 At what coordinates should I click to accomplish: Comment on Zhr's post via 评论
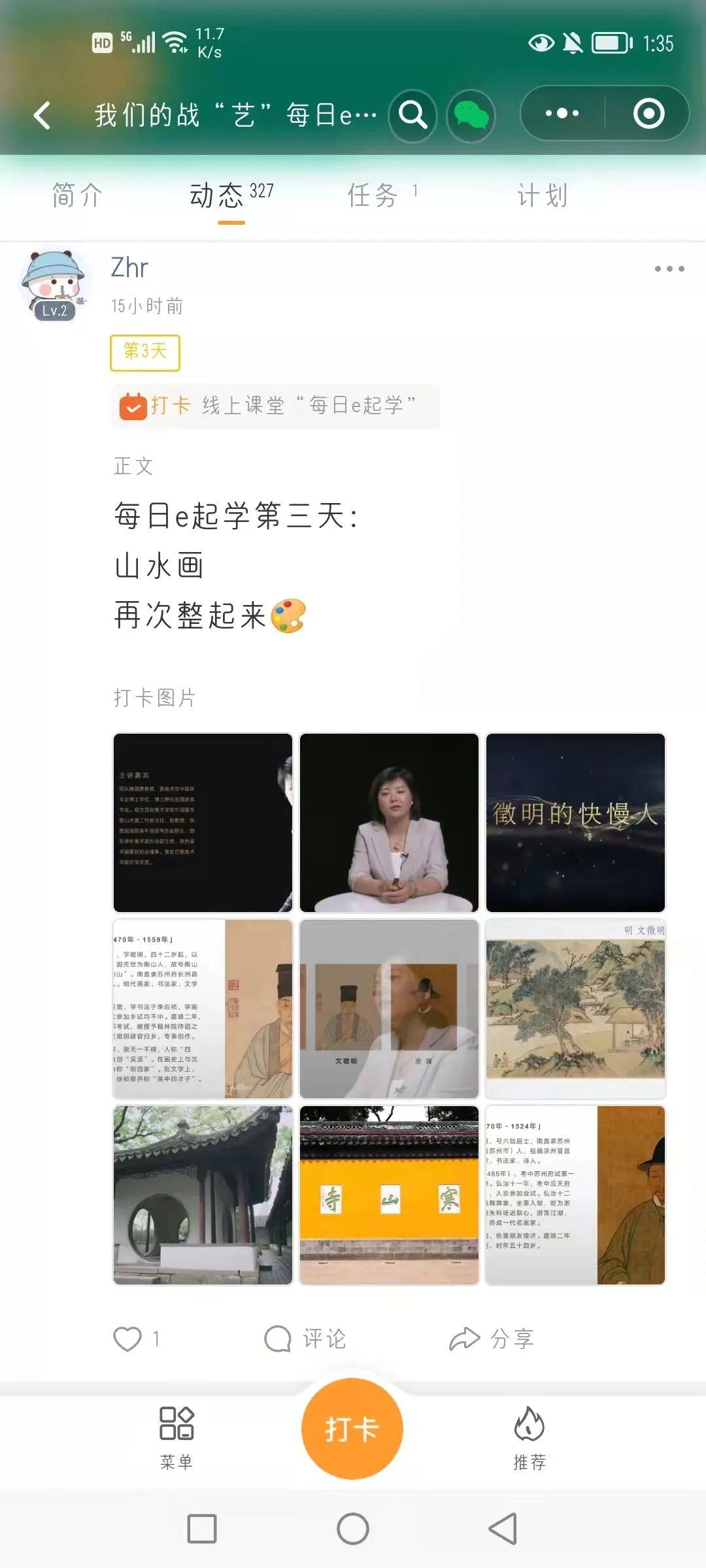pos(305,1339)
